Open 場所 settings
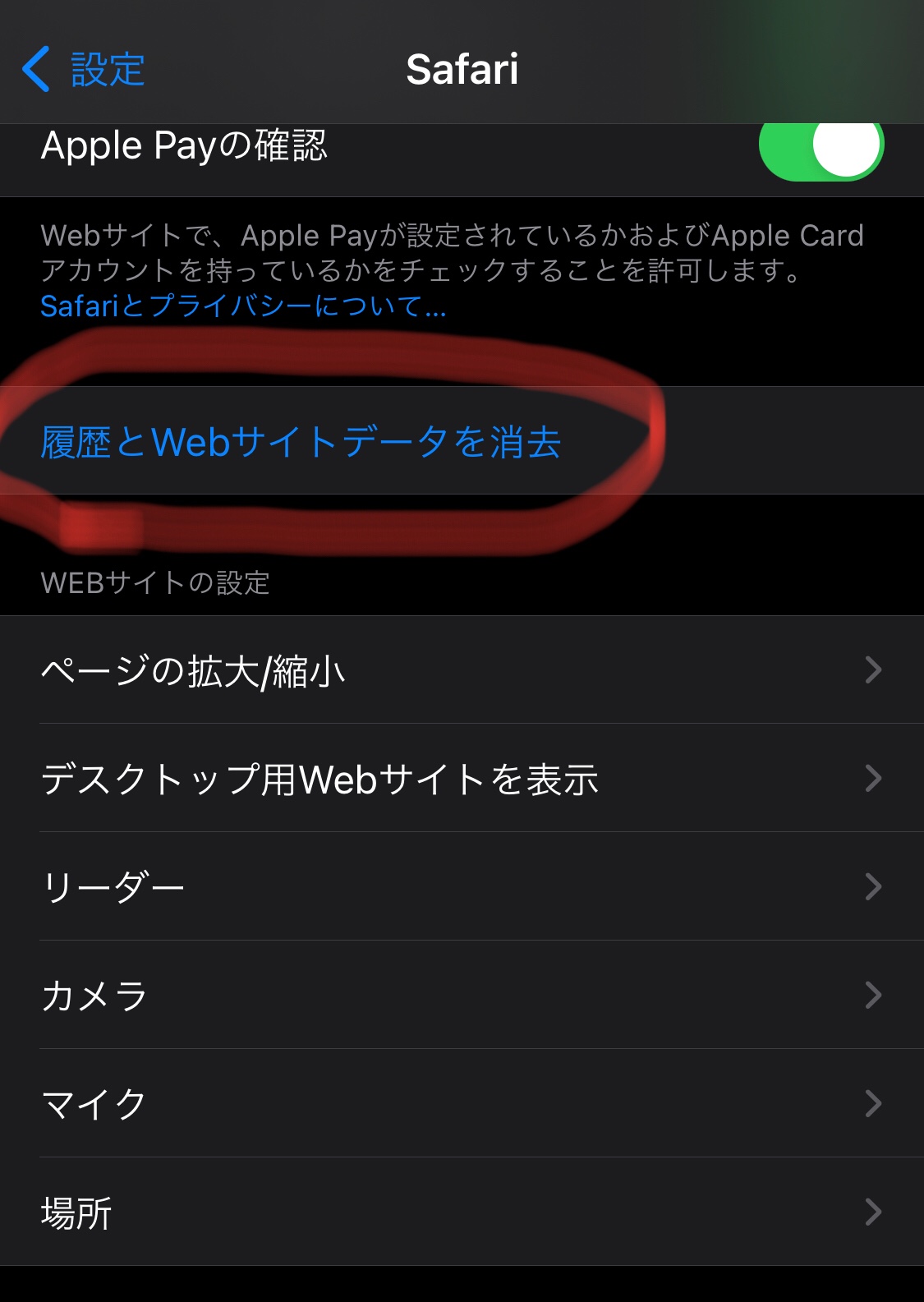This screenshot has height=1302, width=924. (x=460, y=1212)
